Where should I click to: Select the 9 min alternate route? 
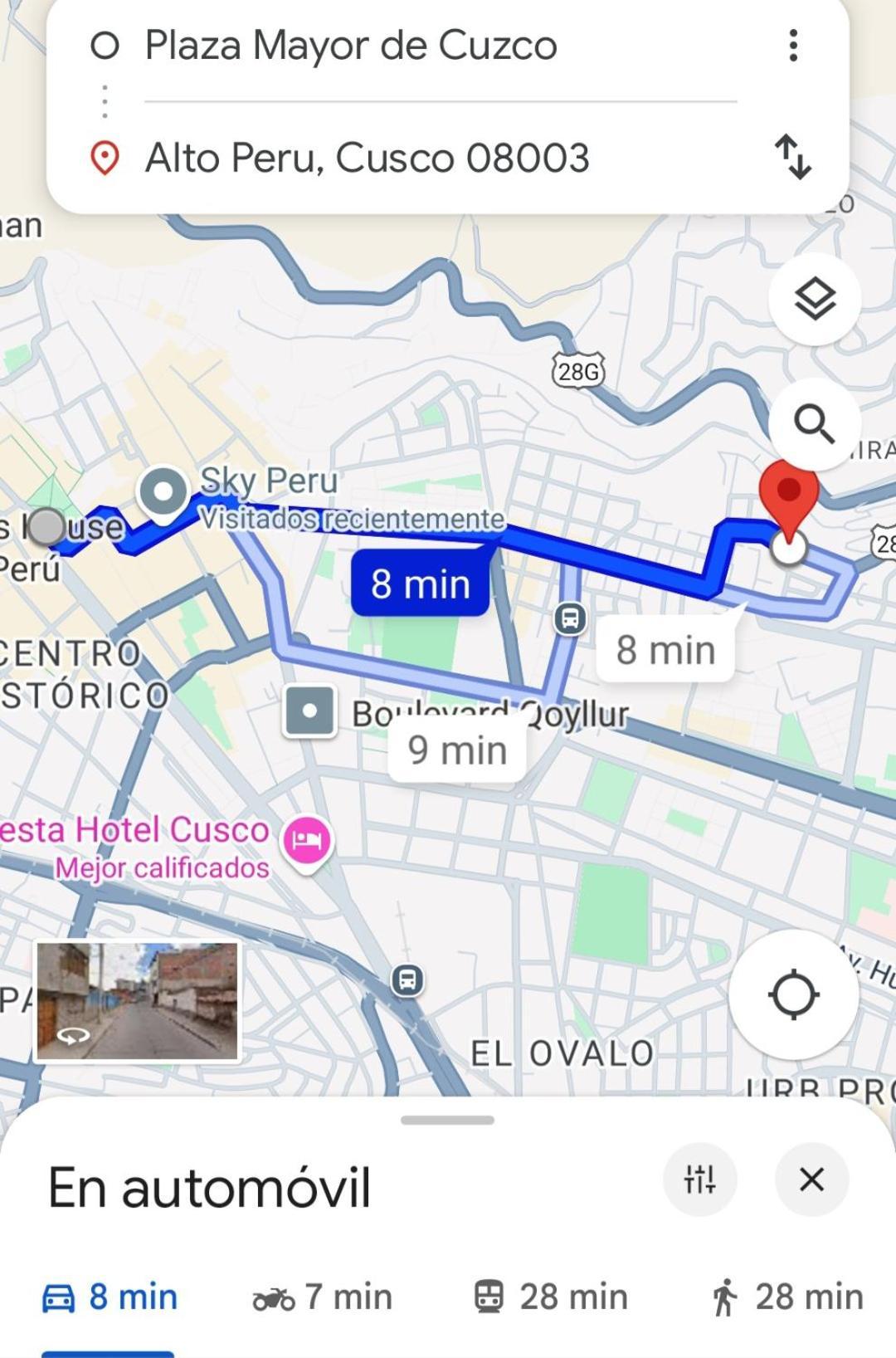pos(457,750)
